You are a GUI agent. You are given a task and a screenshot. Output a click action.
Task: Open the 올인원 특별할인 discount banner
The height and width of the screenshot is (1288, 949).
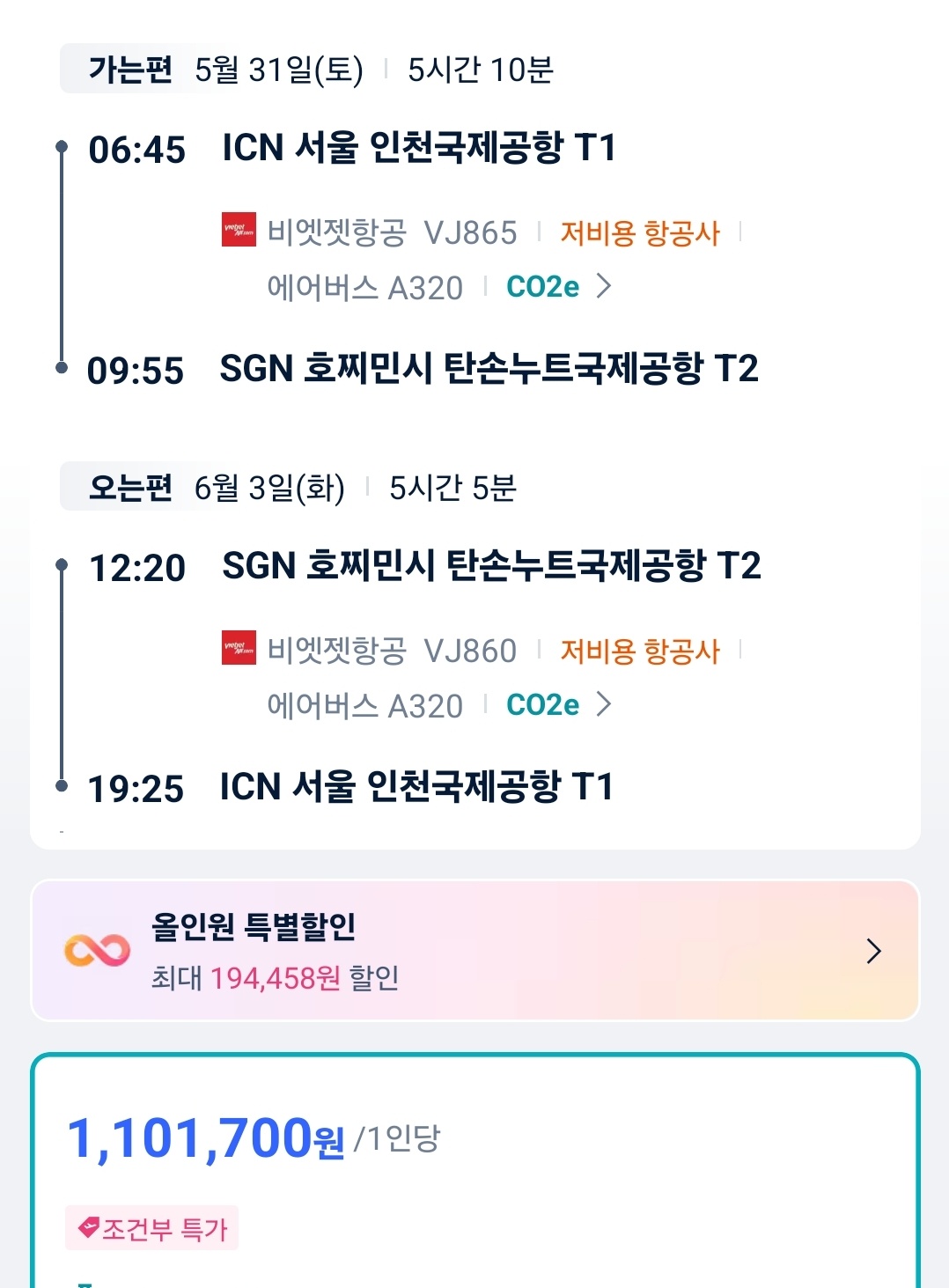click(x=475, y=951)
